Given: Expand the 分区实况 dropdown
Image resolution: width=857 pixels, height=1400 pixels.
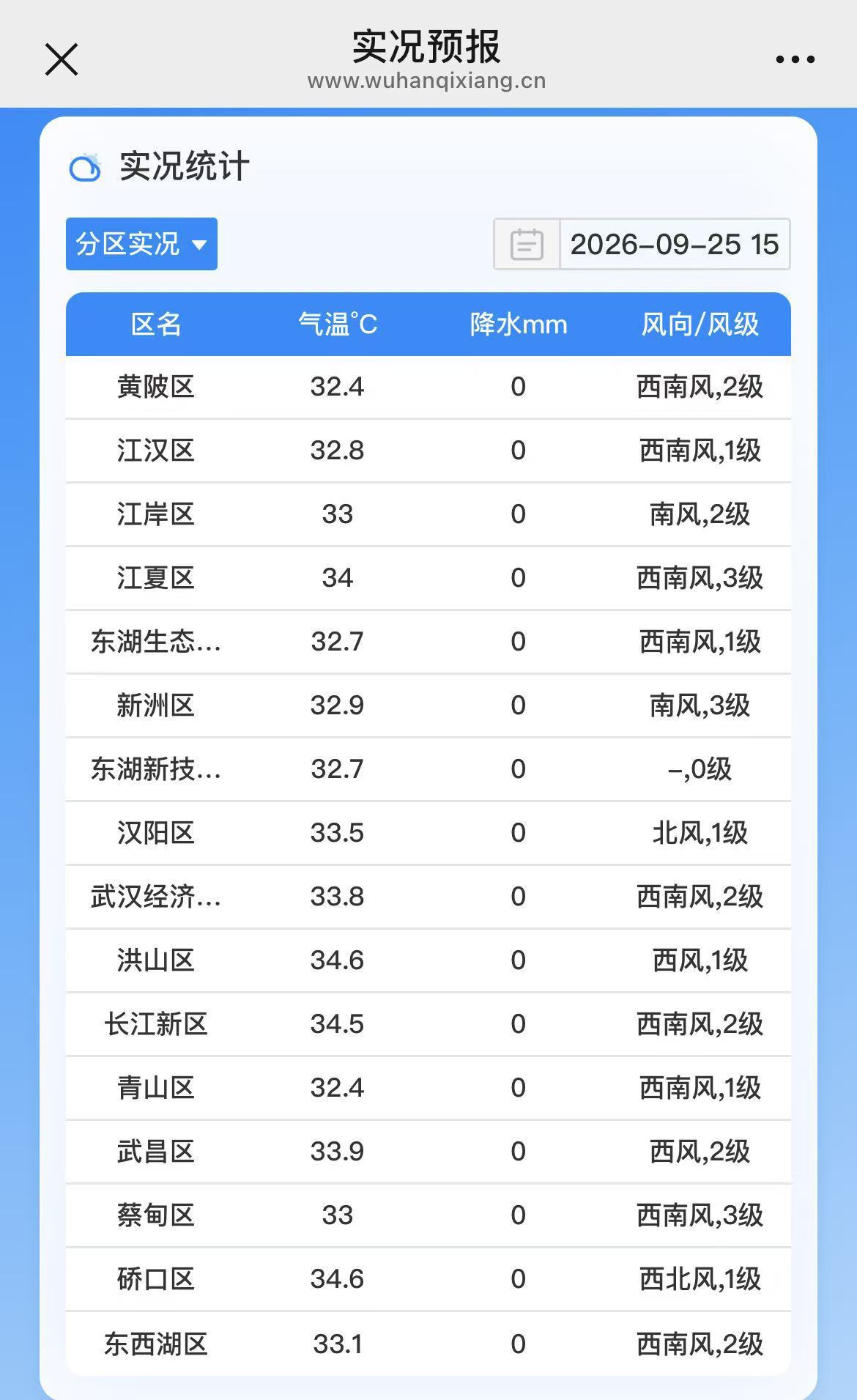Looking at the screenshot, I should [141, 244].
